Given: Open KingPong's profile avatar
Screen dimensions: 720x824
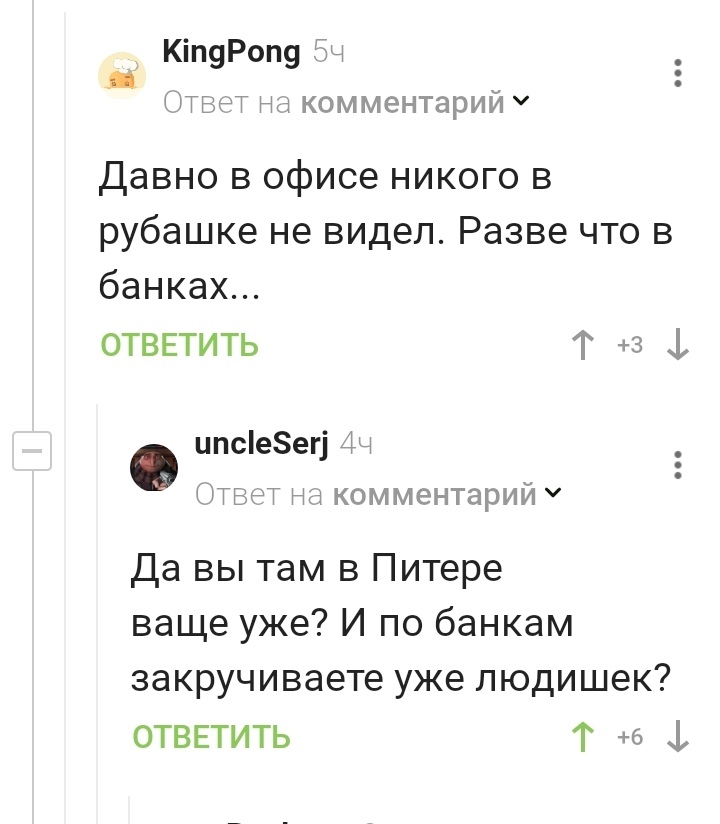Looking at the screenshot, I should tap(122, 75).
